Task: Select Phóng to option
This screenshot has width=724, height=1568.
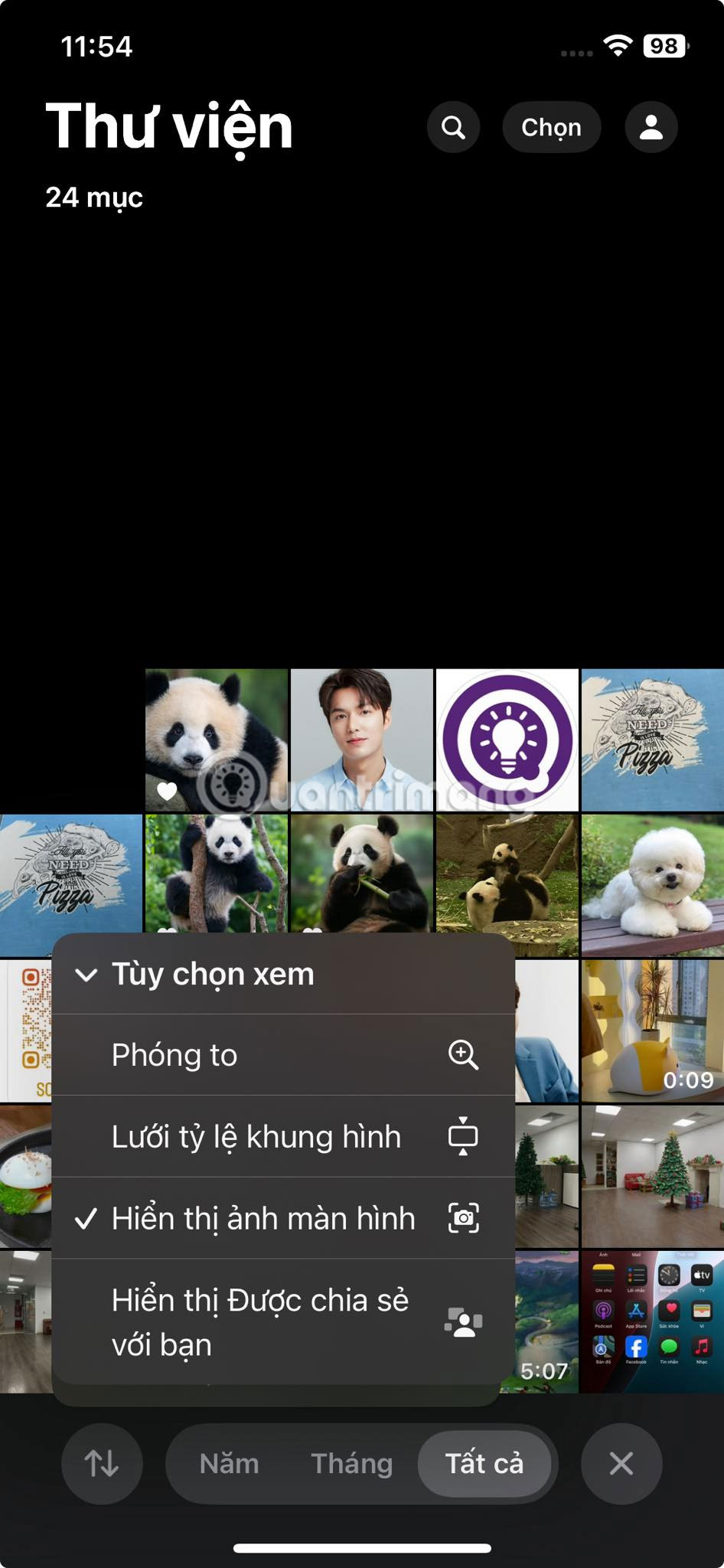Action: (283, 1055)
